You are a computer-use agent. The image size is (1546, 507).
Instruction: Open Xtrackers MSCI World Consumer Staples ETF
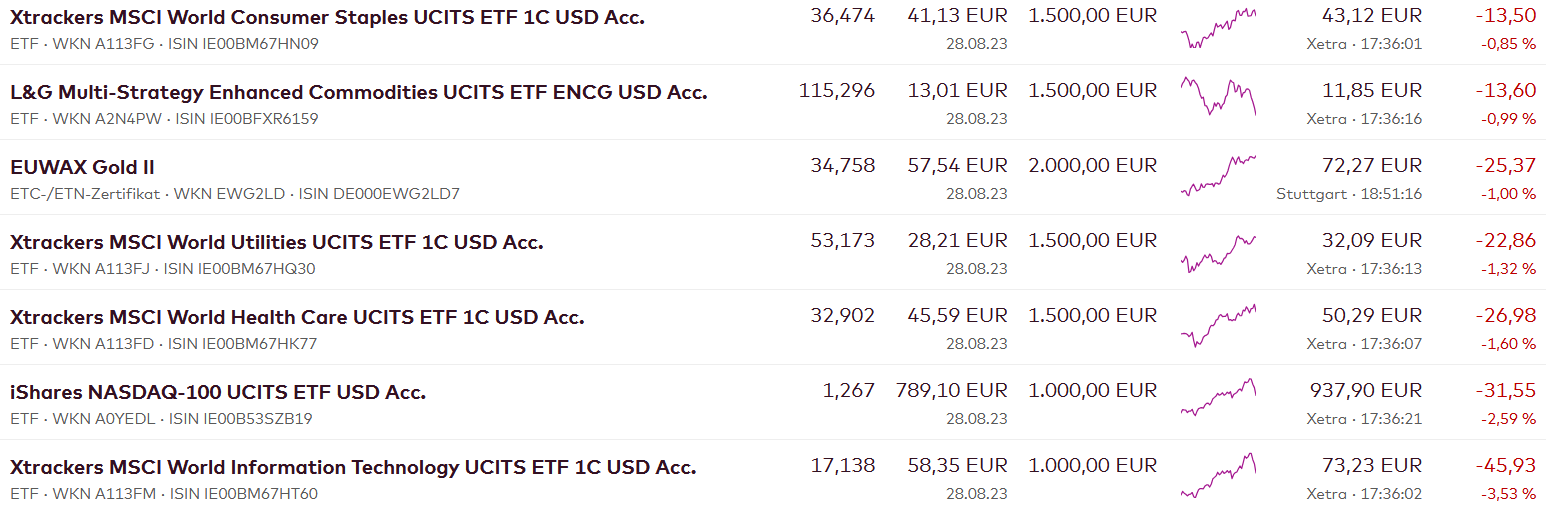pyautogui.click(x=327, y=17)
